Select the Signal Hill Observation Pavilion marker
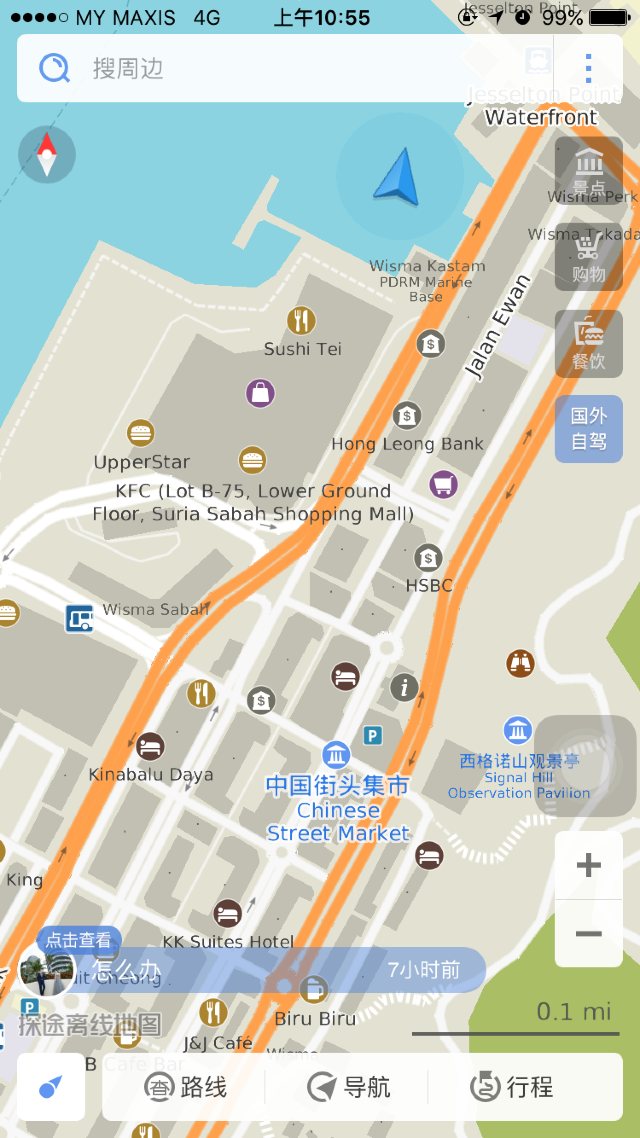This screenshot has height=1138, width=640. [517, 731]
